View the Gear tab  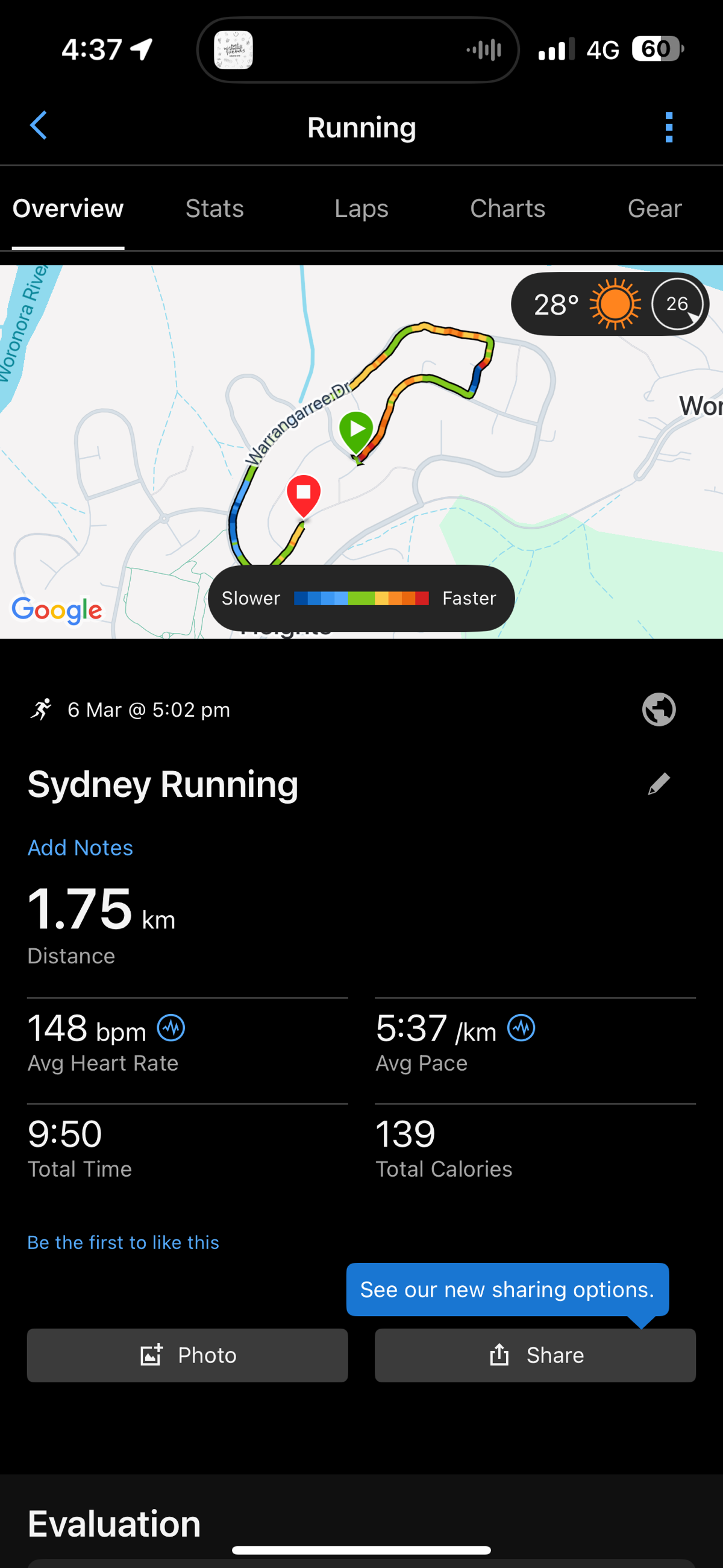coord(654,209)
